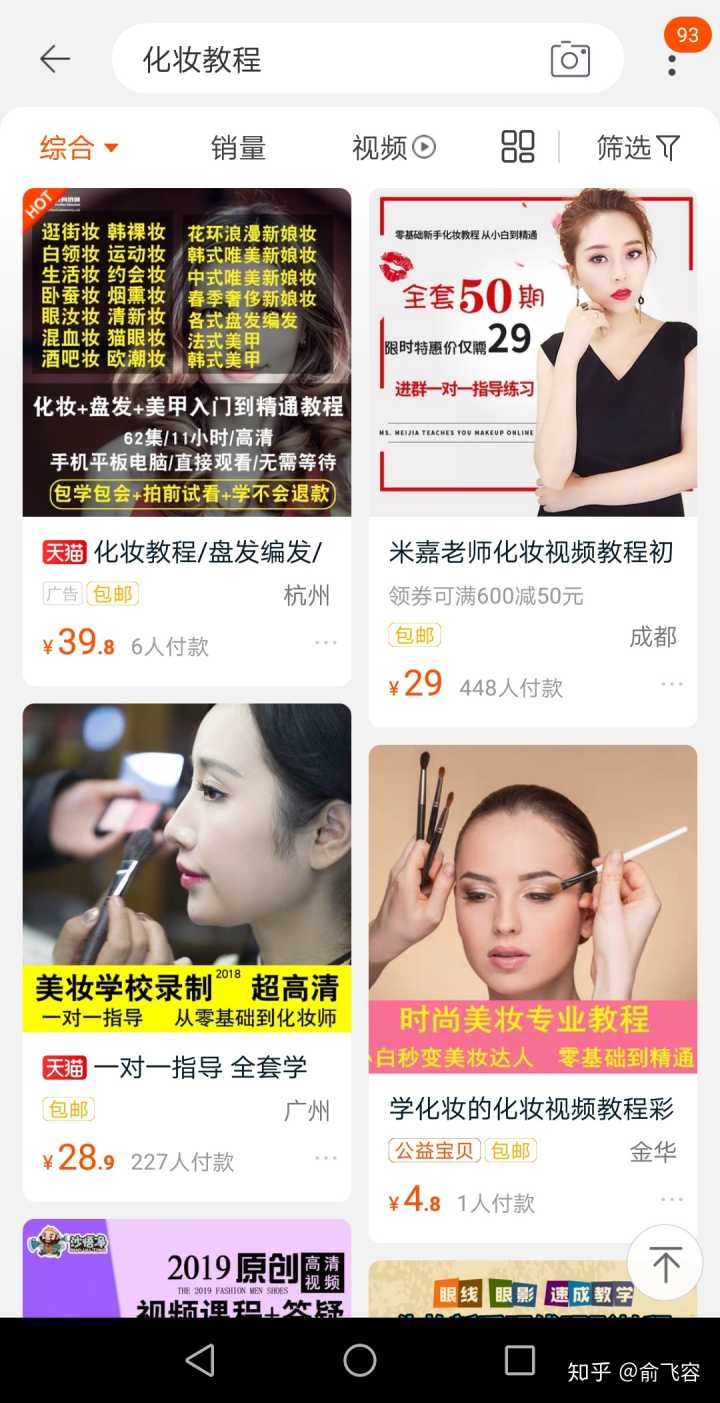Open the 综合 sort dropdown
This screenshot has width=720, height=1403.
click(x=79, y=148)
